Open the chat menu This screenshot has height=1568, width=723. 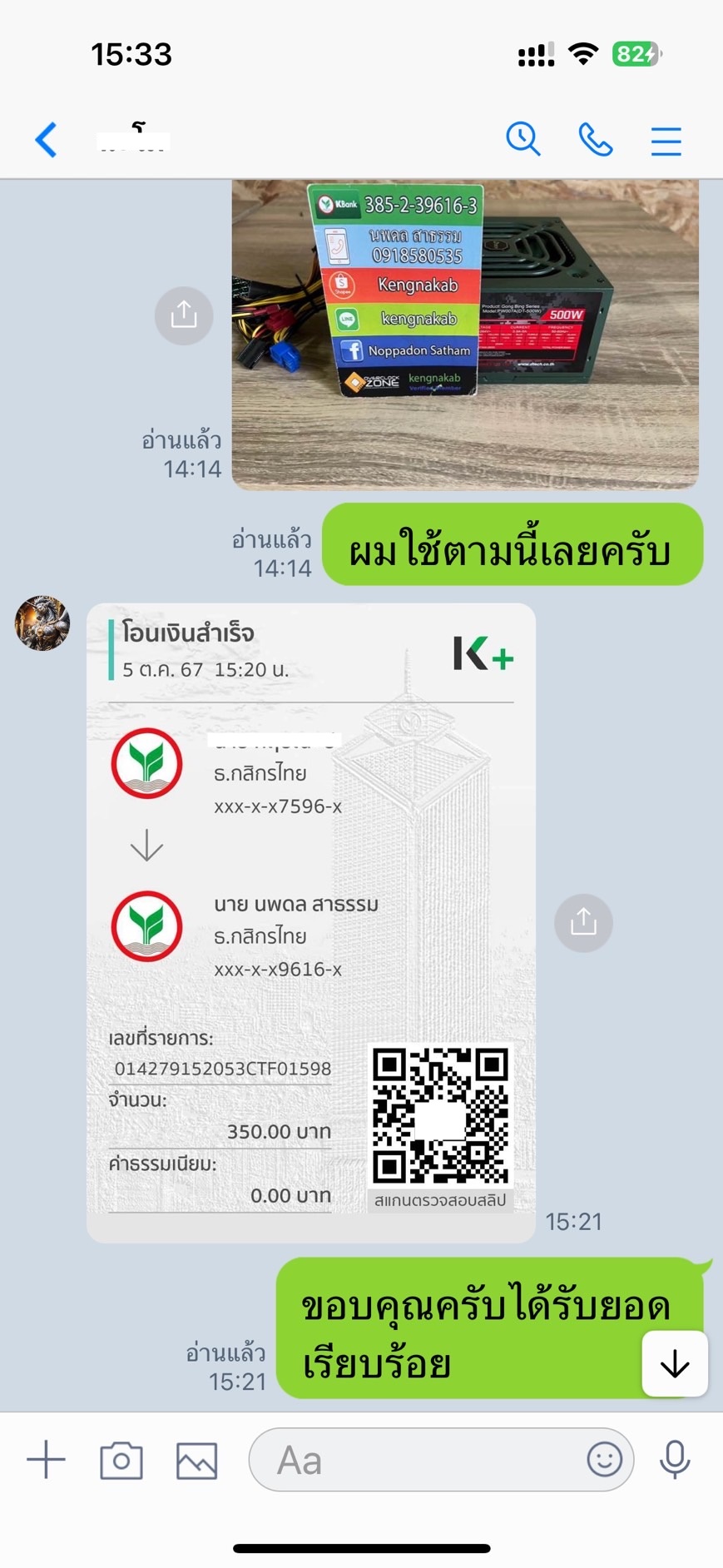coord(666,141)
